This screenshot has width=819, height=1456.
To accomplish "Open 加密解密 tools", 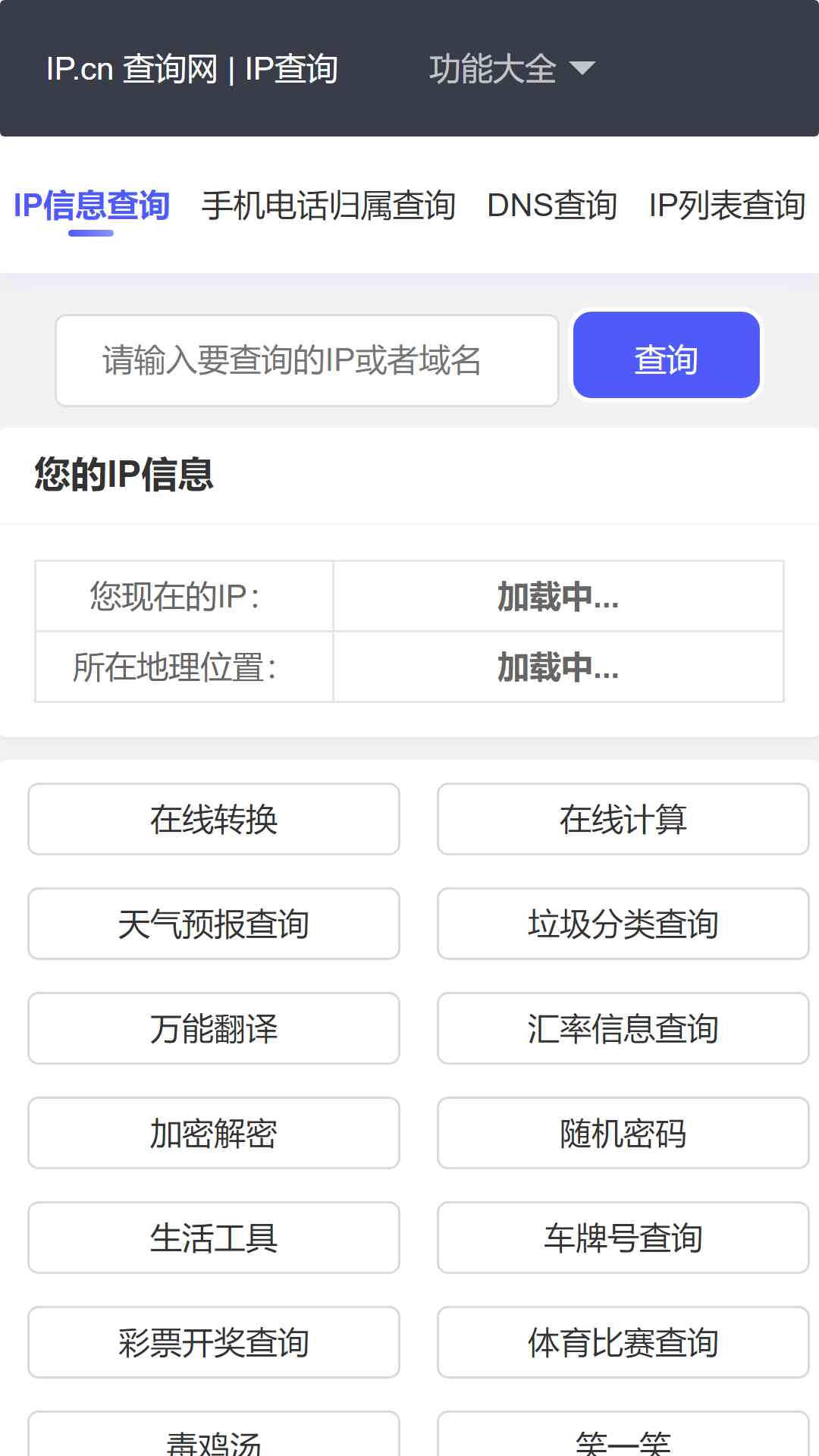I will click(x=214, y=1133).
